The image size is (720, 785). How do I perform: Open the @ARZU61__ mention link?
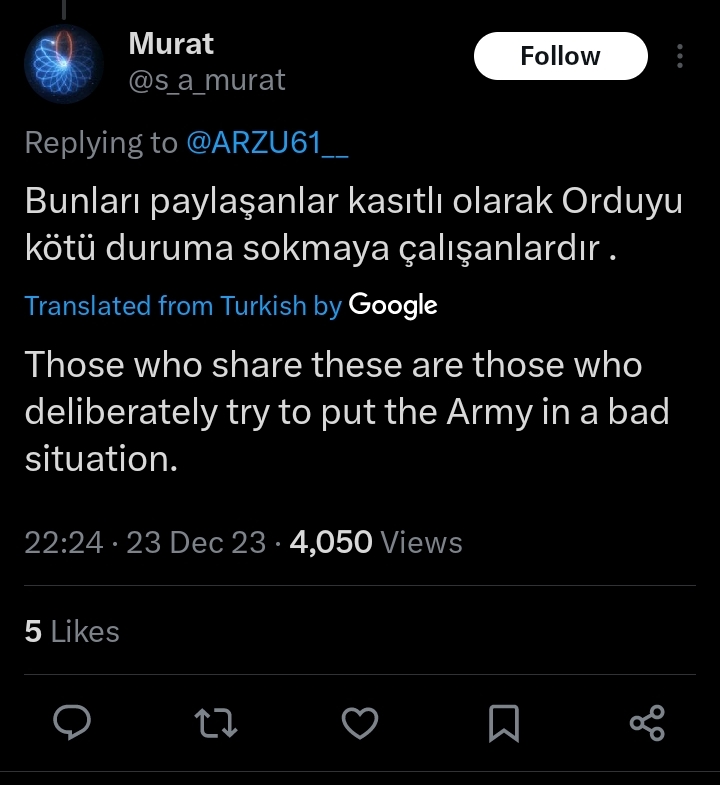point(267,143)
